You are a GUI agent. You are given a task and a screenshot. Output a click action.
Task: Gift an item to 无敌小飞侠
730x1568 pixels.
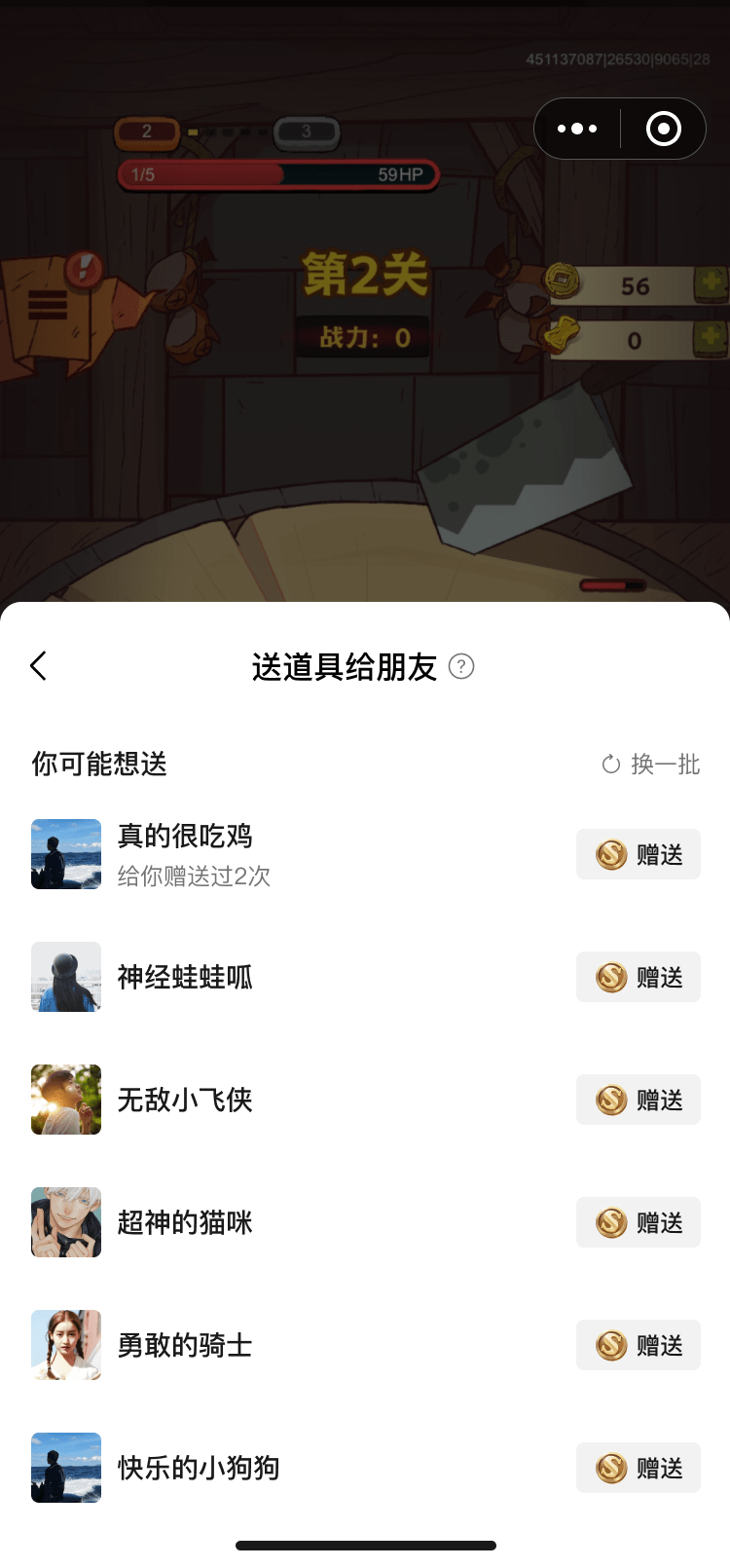639,1101
